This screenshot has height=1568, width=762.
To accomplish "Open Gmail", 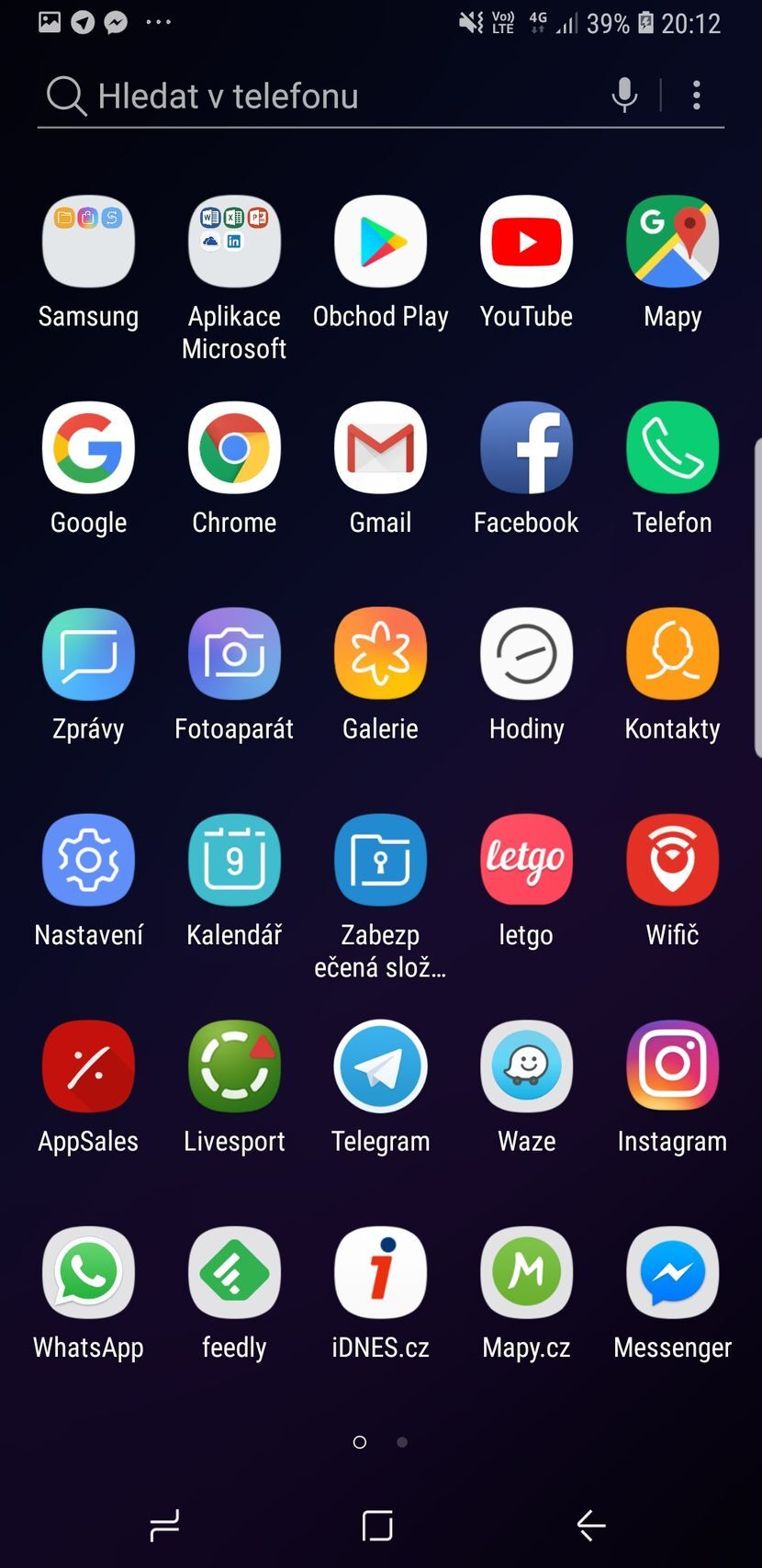I will click(380, 448).
